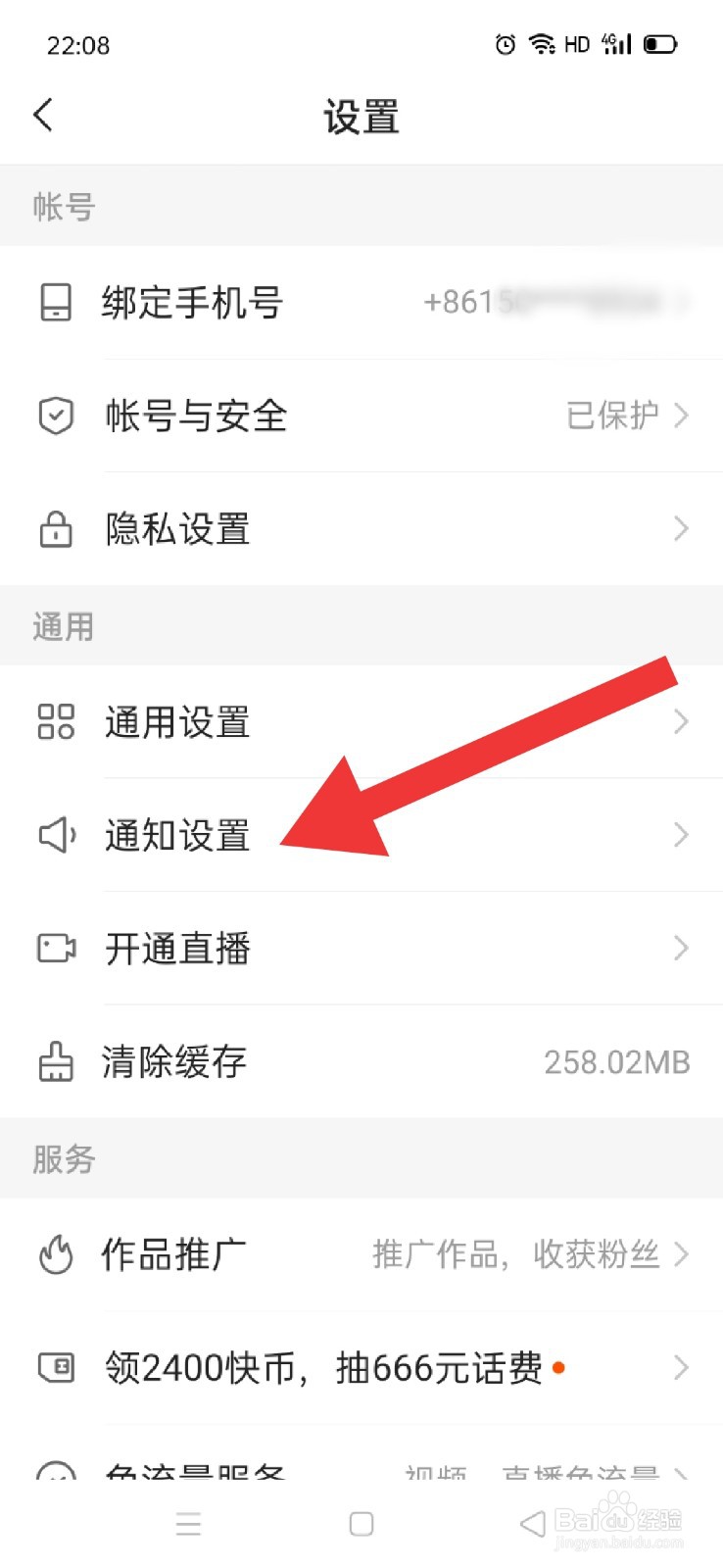This screenshot has width=723, height=1568.
Task: Select the speaker icon next to 通知设置
Action: (x=56, y=835)
